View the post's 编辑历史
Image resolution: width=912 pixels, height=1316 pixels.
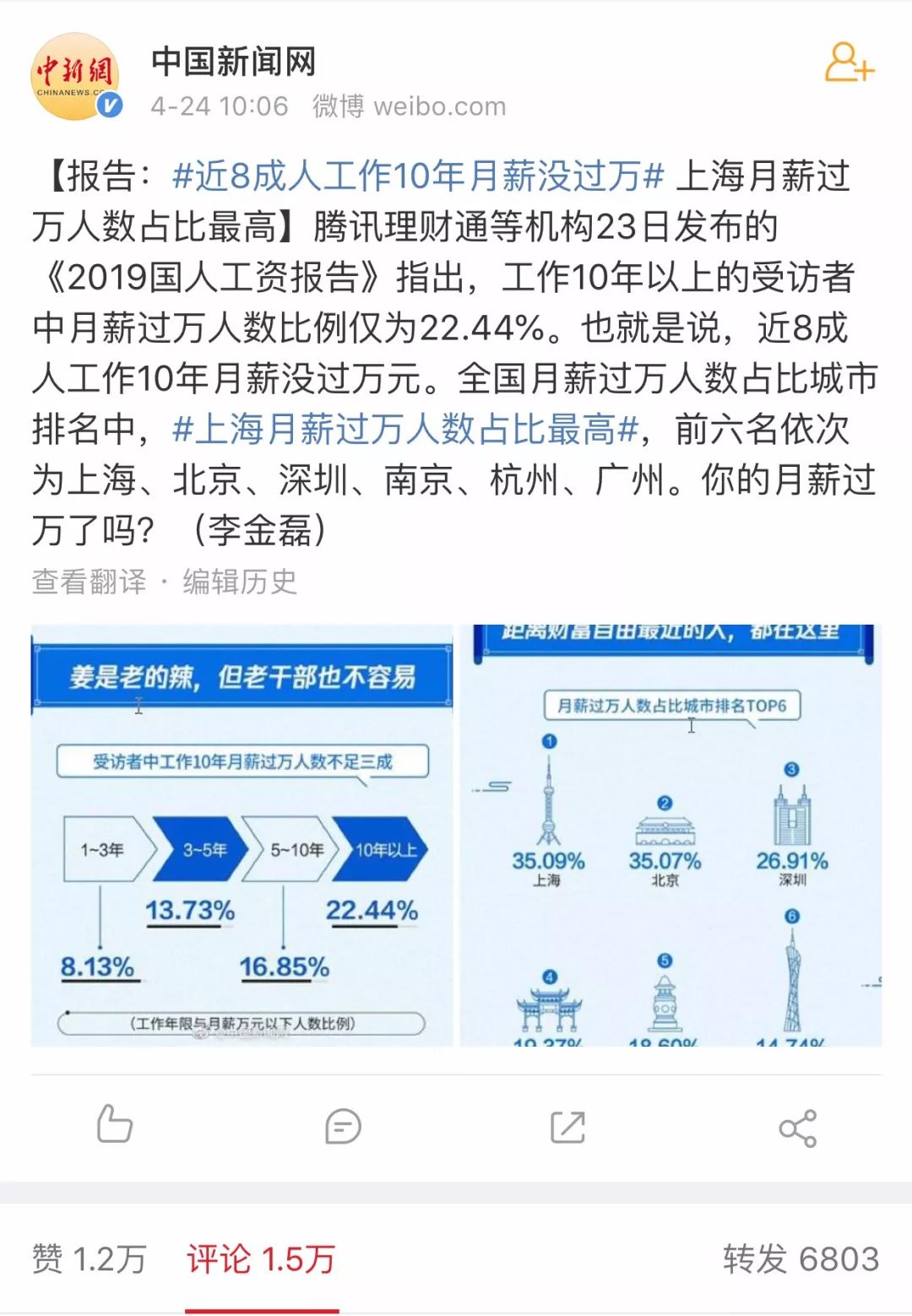click(237, 579)
